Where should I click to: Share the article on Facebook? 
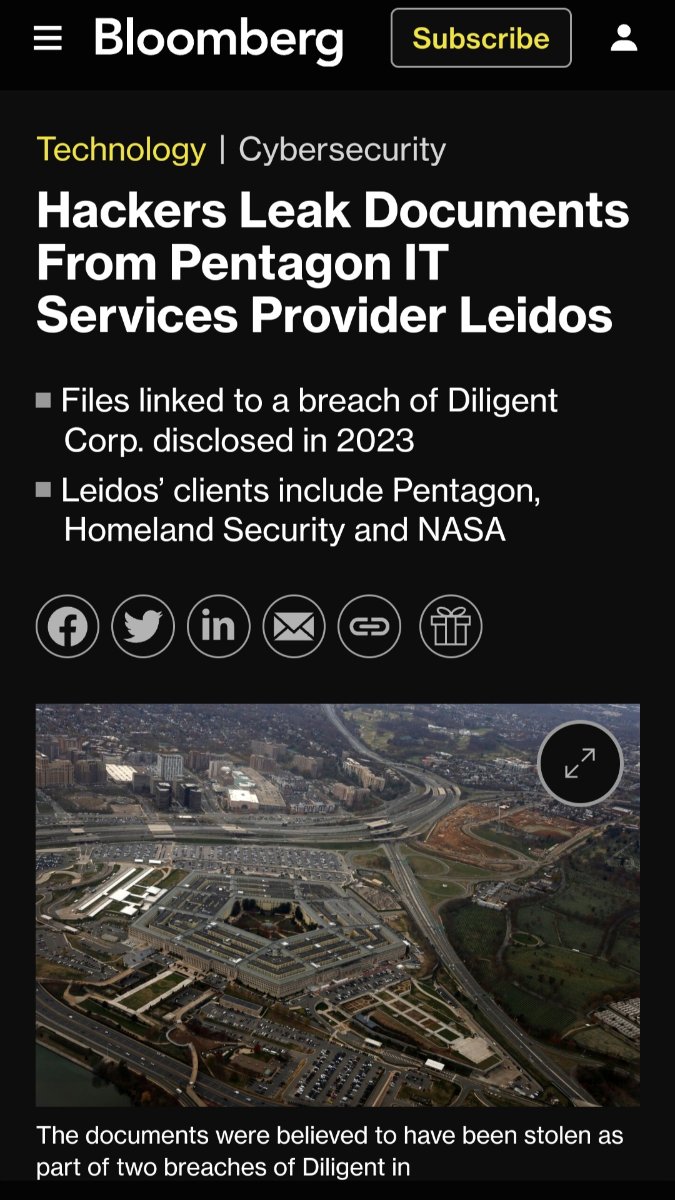click(x=67, y=627)
